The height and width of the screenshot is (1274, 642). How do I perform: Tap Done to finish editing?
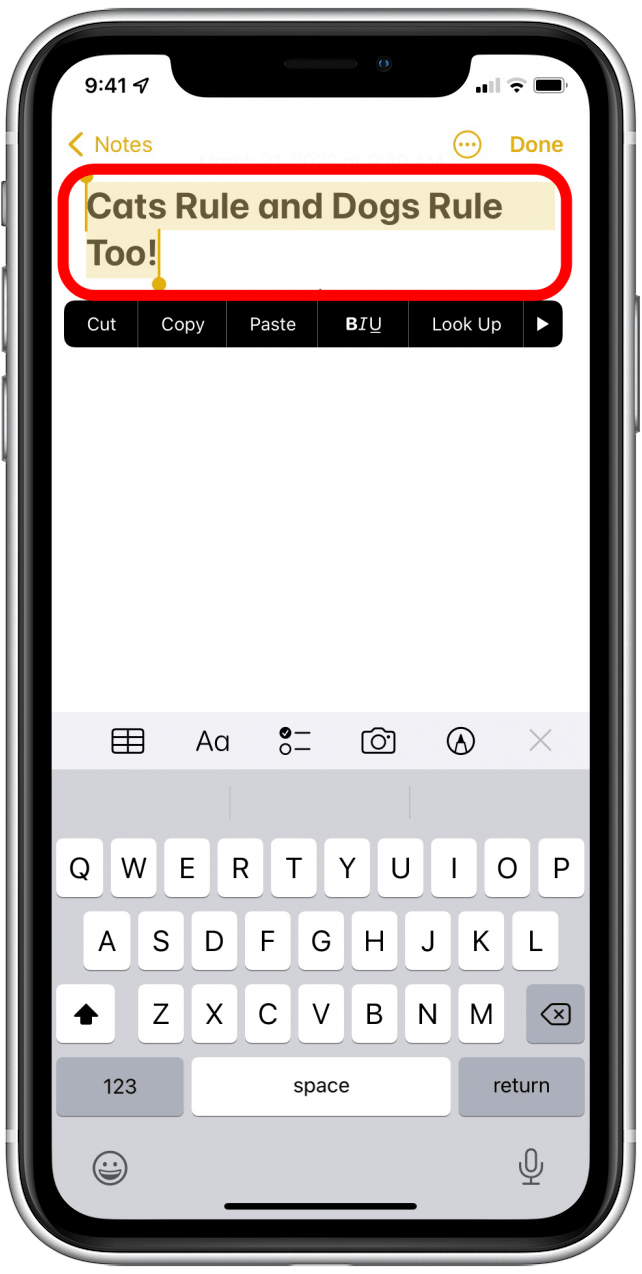(x=536, y=145)
